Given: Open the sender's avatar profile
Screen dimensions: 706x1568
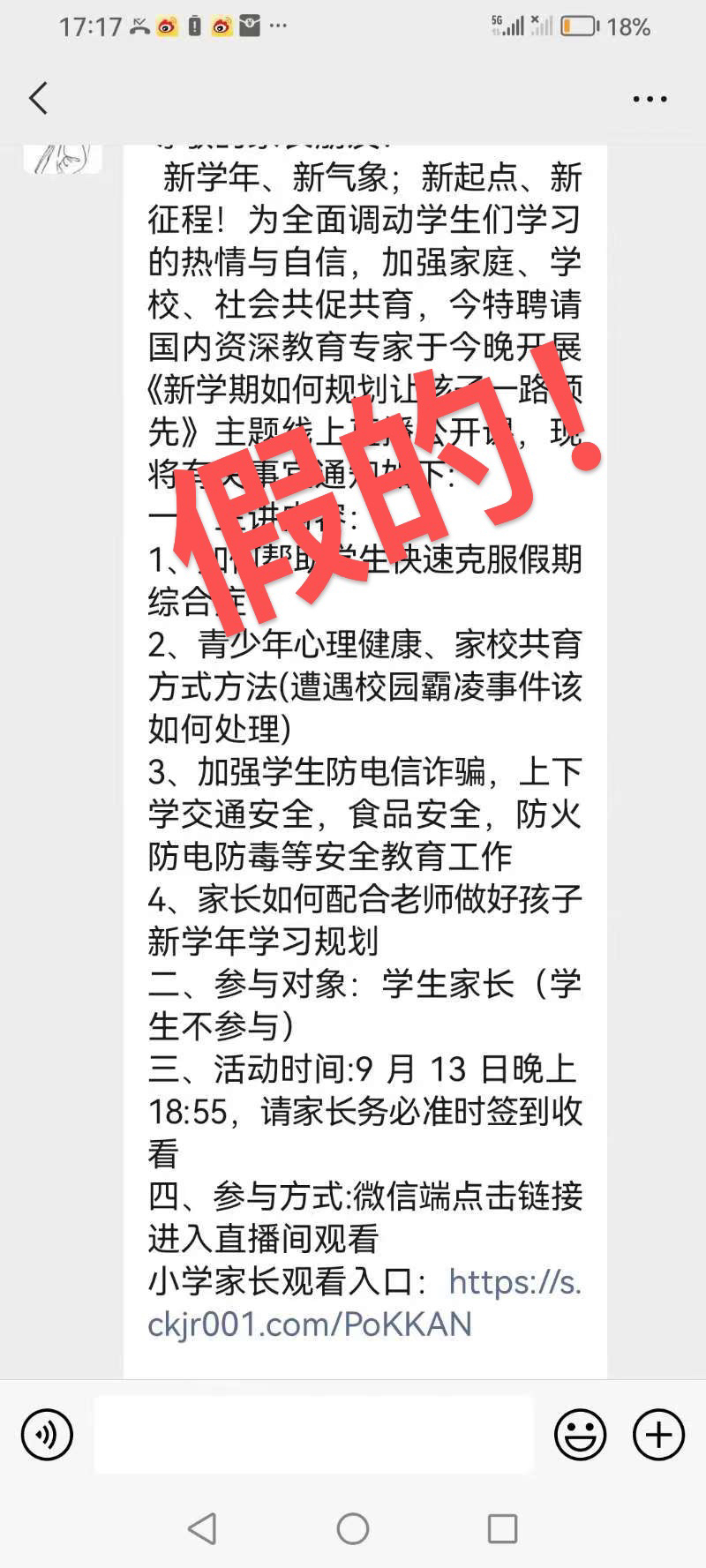Looking at the screenshot, I should click(63, 159).
